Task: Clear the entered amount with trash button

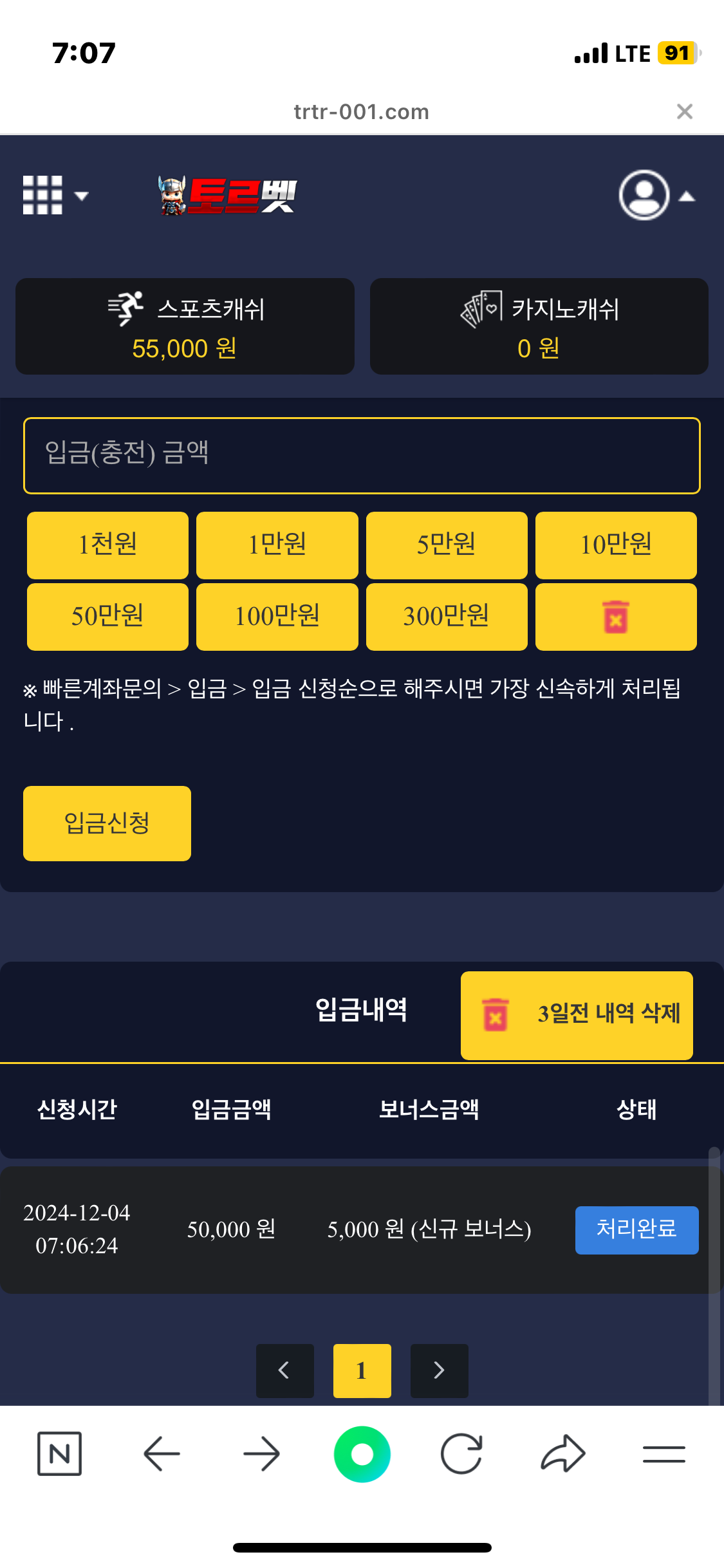Action: click(615, 616)
